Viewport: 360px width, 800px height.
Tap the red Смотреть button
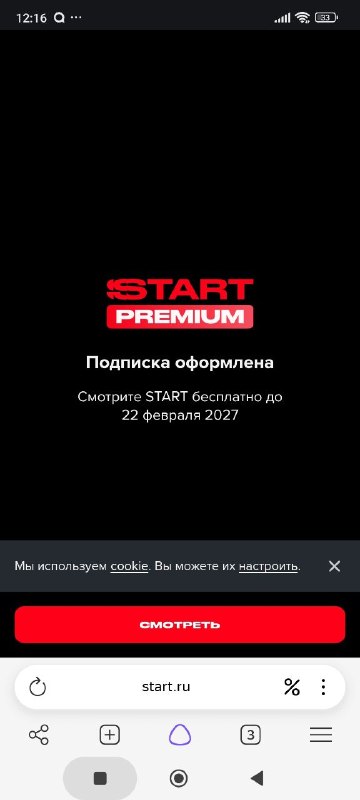179,624
